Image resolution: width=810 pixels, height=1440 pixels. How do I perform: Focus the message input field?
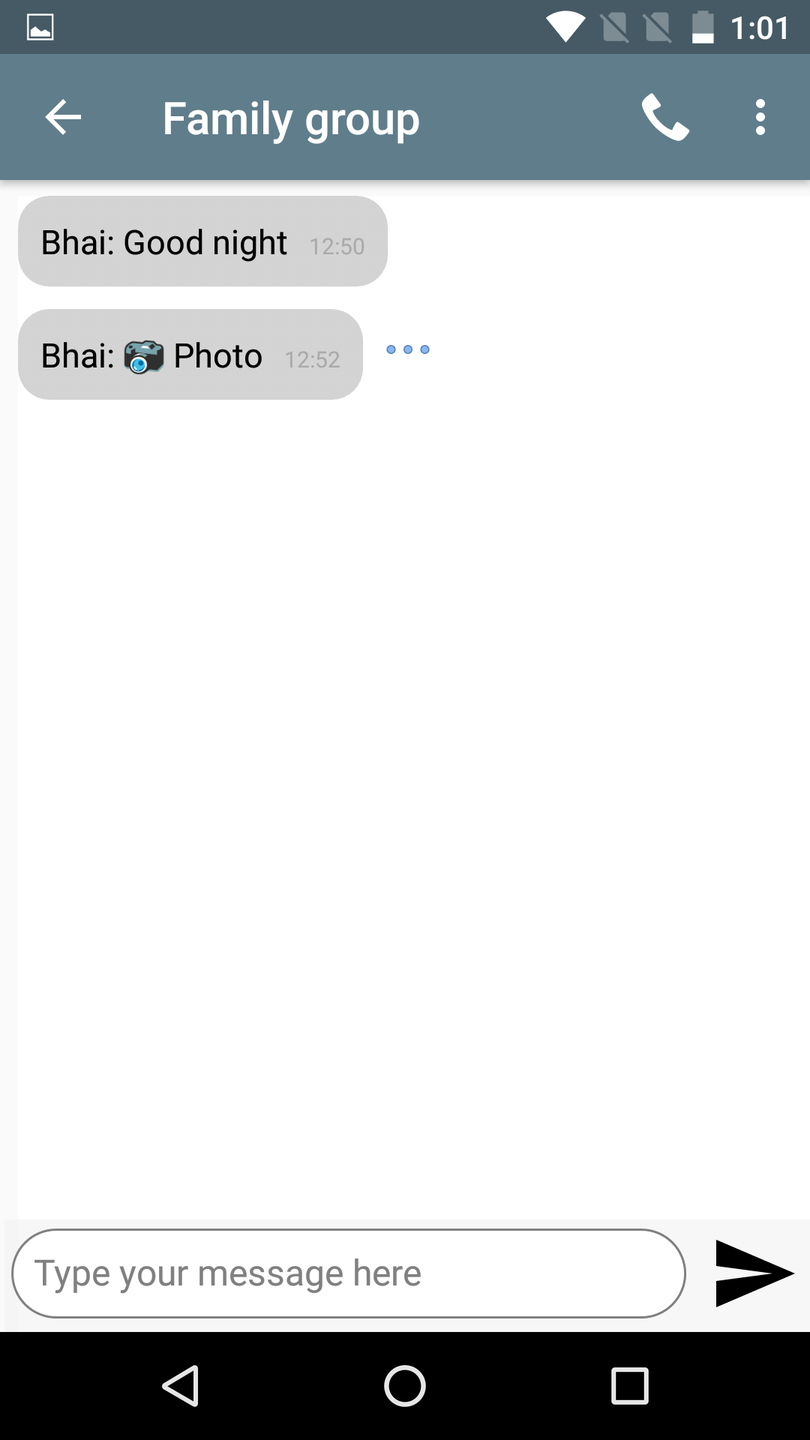(348, 1273)
